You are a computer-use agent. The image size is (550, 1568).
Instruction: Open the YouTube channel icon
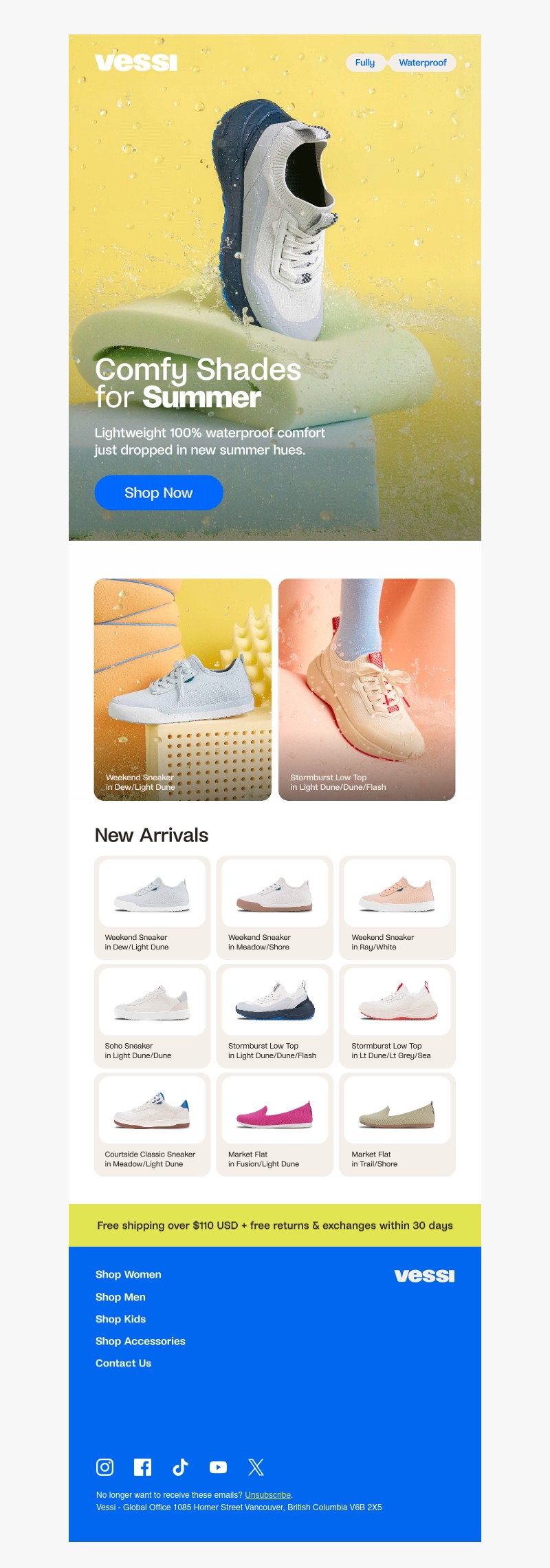[218, 1467]
